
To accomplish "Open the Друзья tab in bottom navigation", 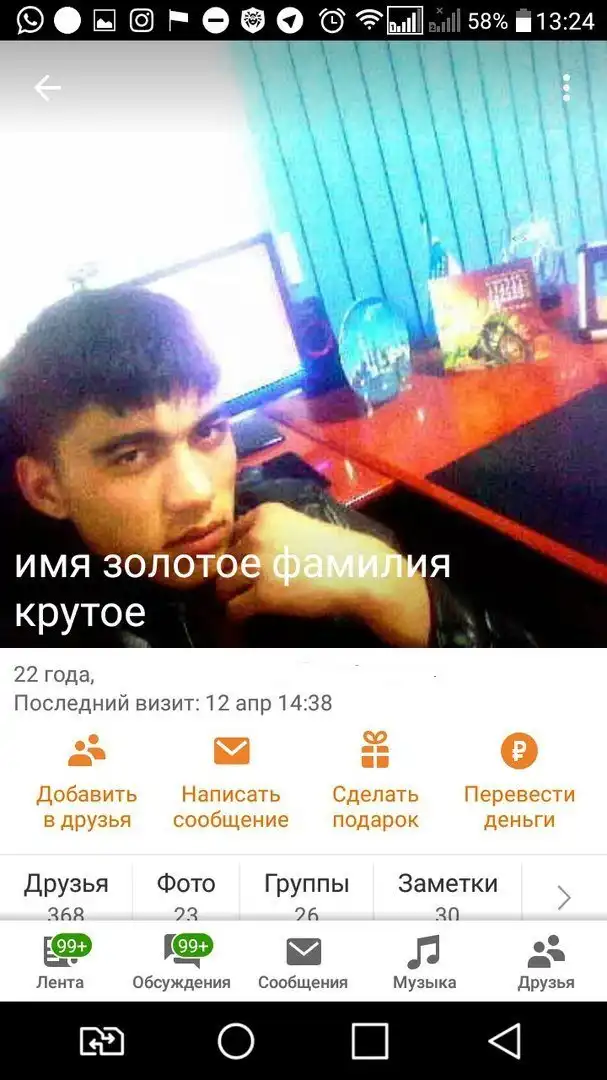I will (546, 962).
